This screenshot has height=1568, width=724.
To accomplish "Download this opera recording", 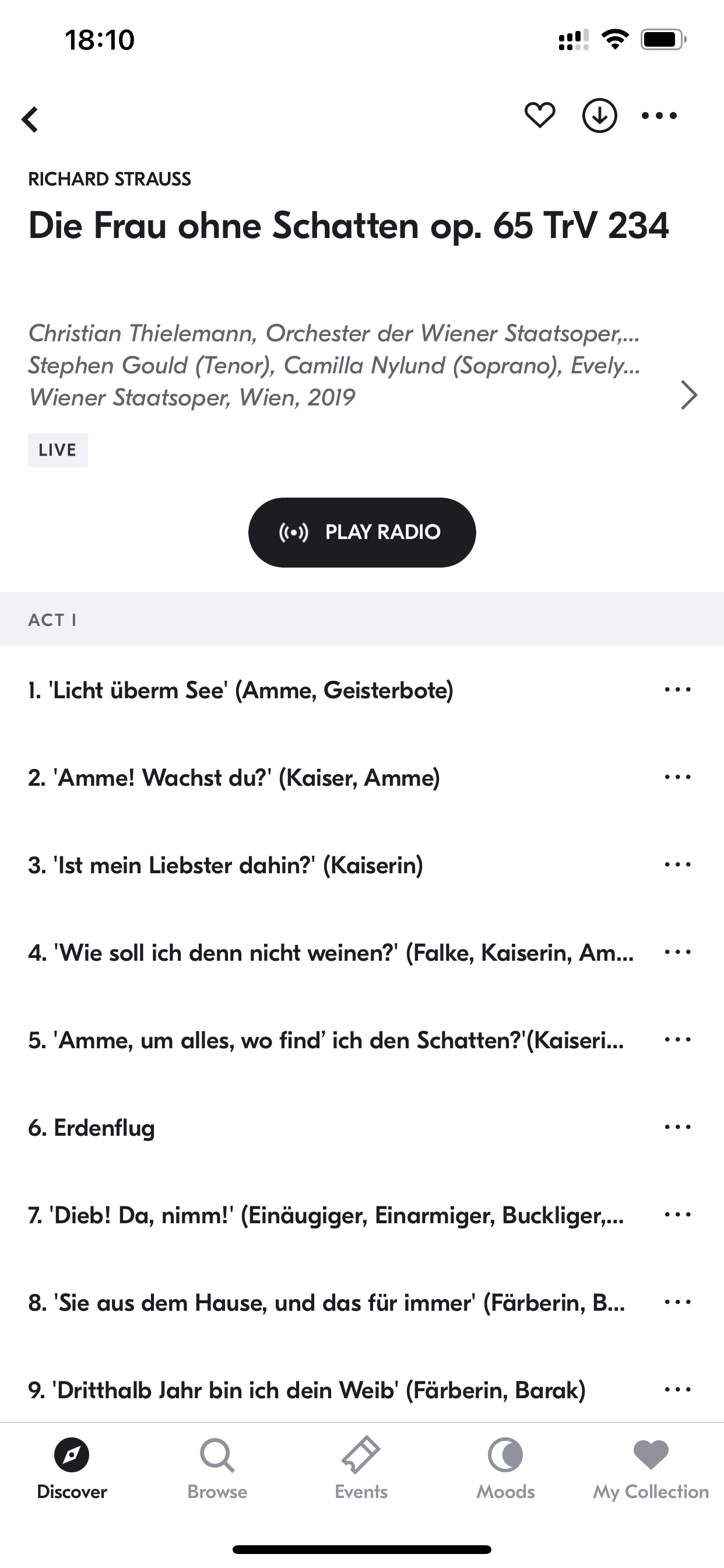I will pyautogui.click(x=599, y=116).
